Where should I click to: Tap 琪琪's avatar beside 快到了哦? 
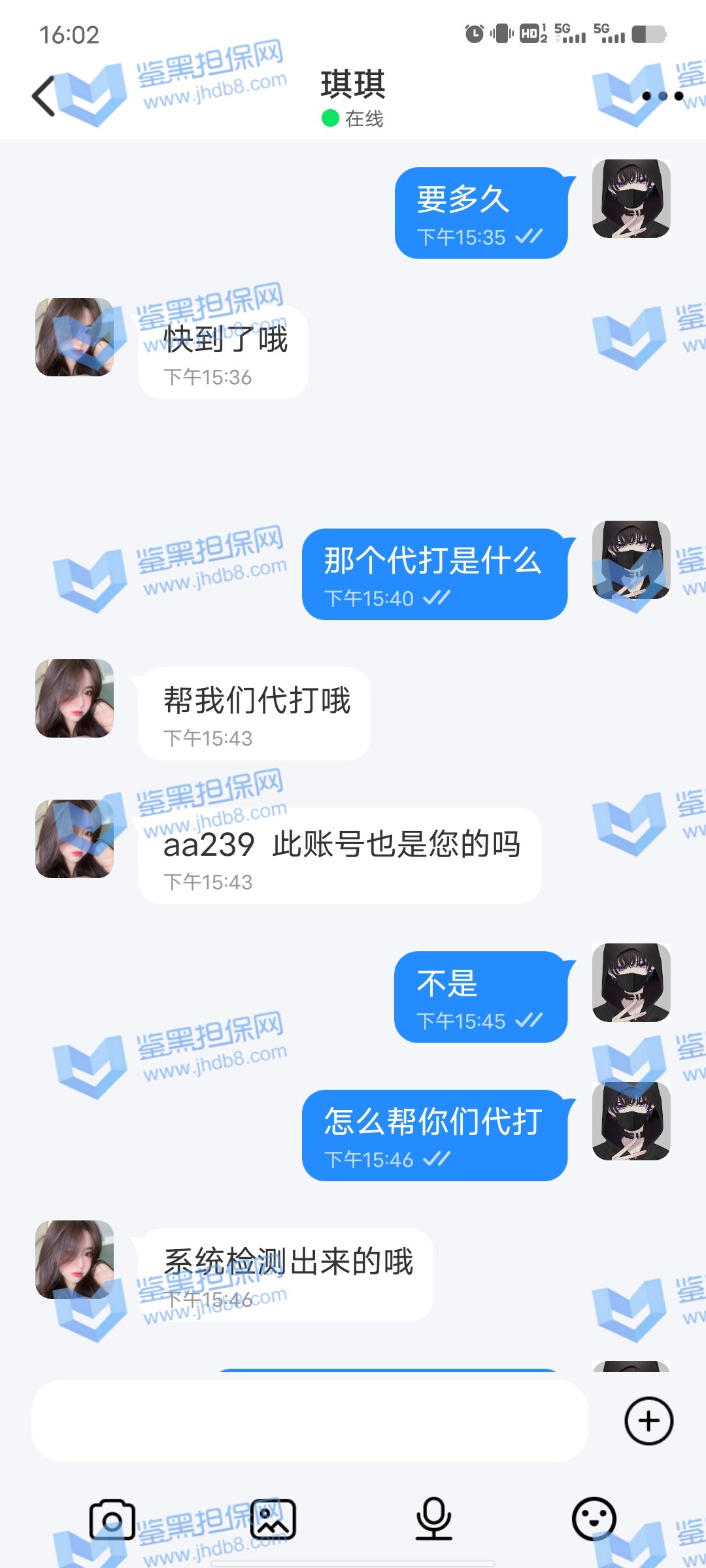pos(75,337)
